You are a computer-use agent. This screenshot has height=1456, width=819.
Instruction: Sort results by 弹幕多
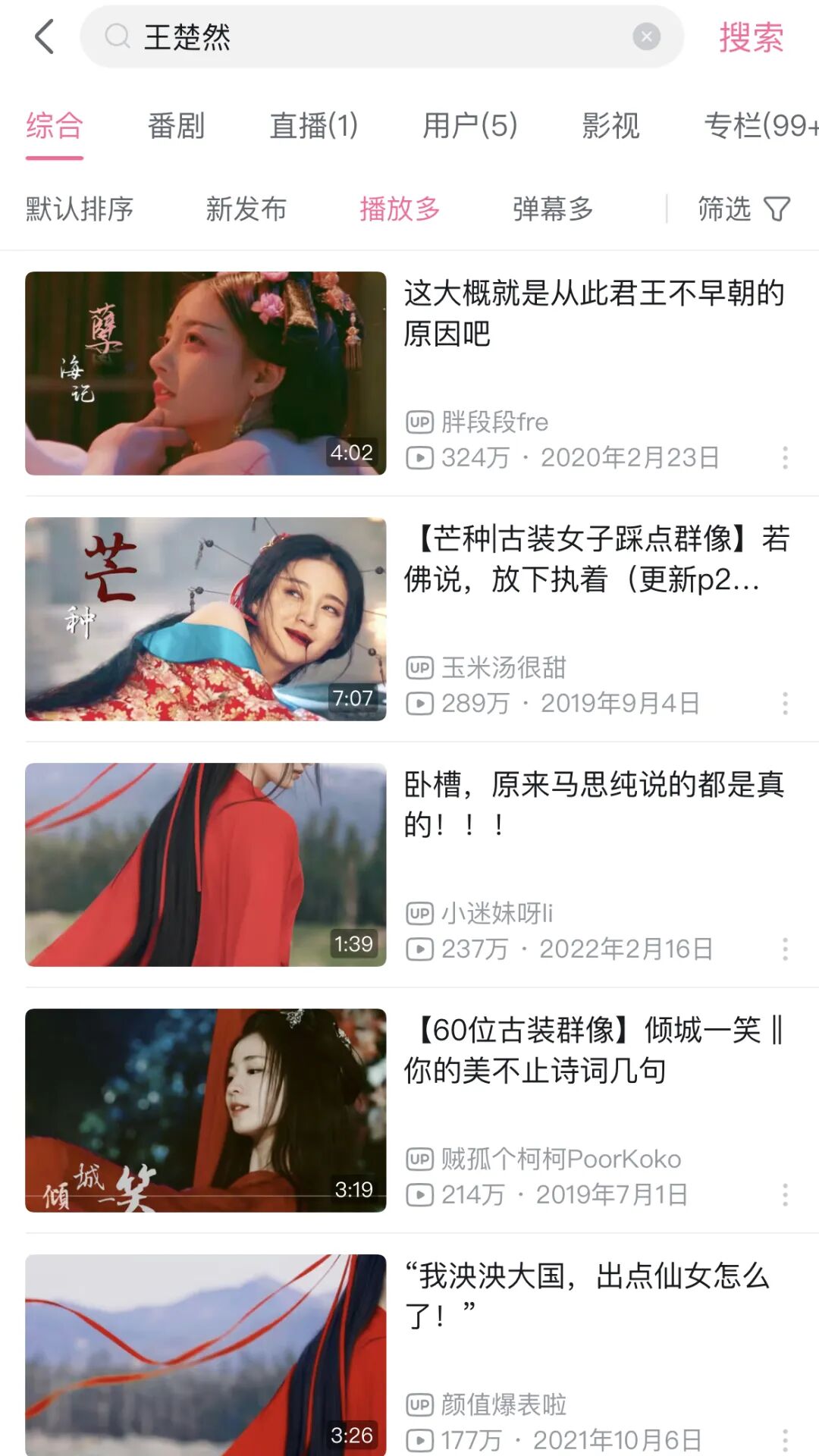pos(553,209)
